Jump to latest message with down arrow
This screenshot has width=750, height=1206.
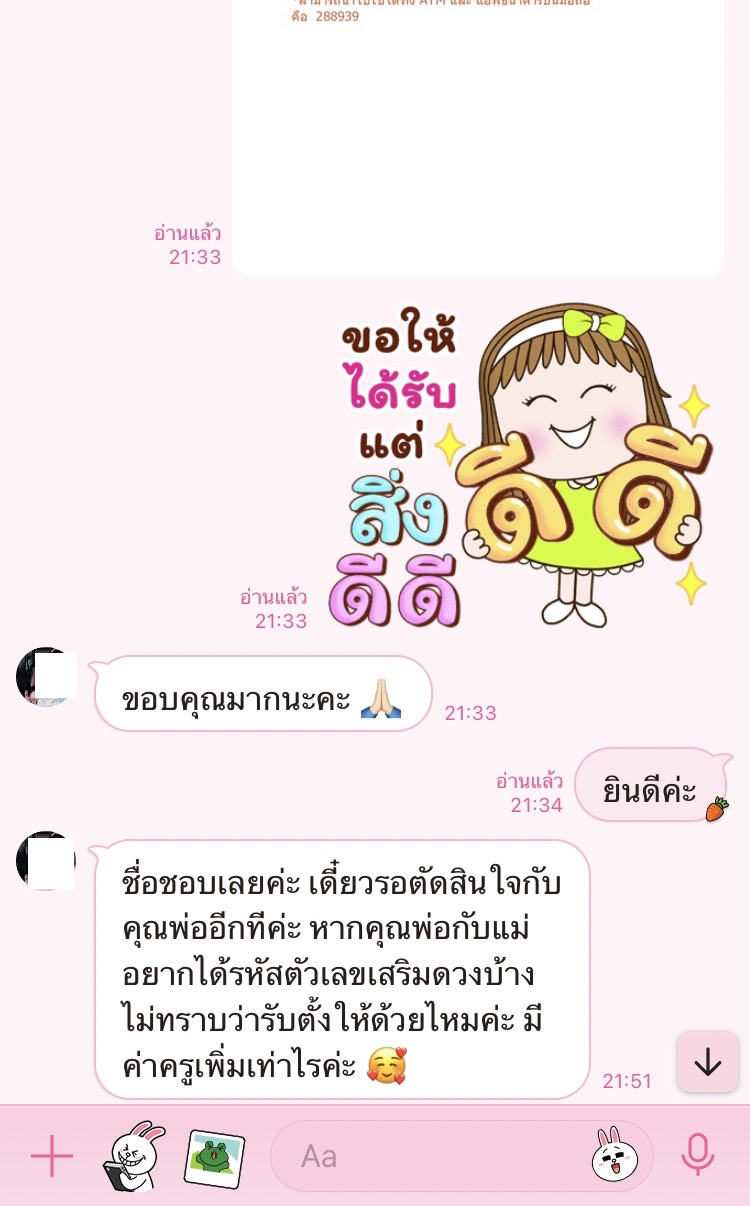click(x=708, y=1062)
